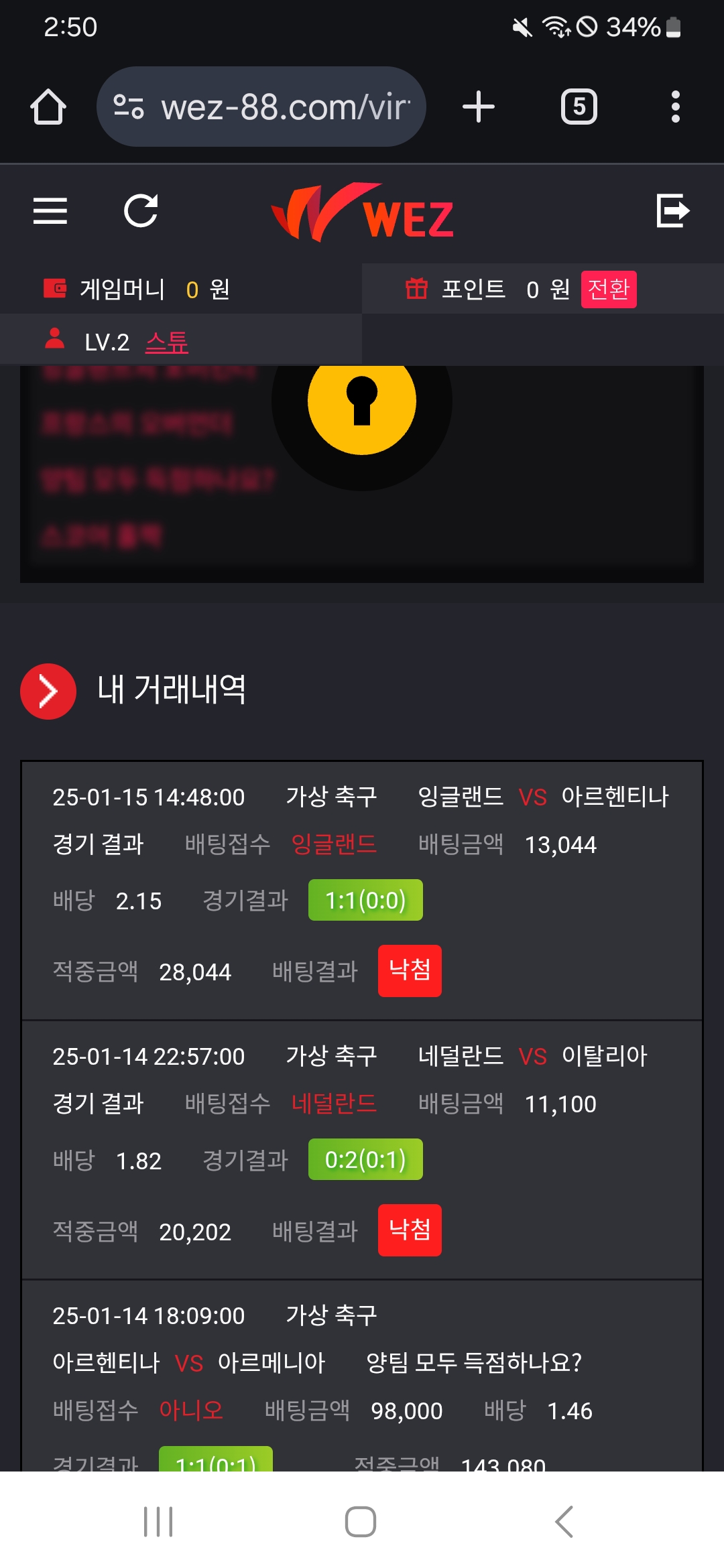The width and height of the screenshot is (724, 1568).
Task: Open a new browser tab
Action: coord(479,107)
